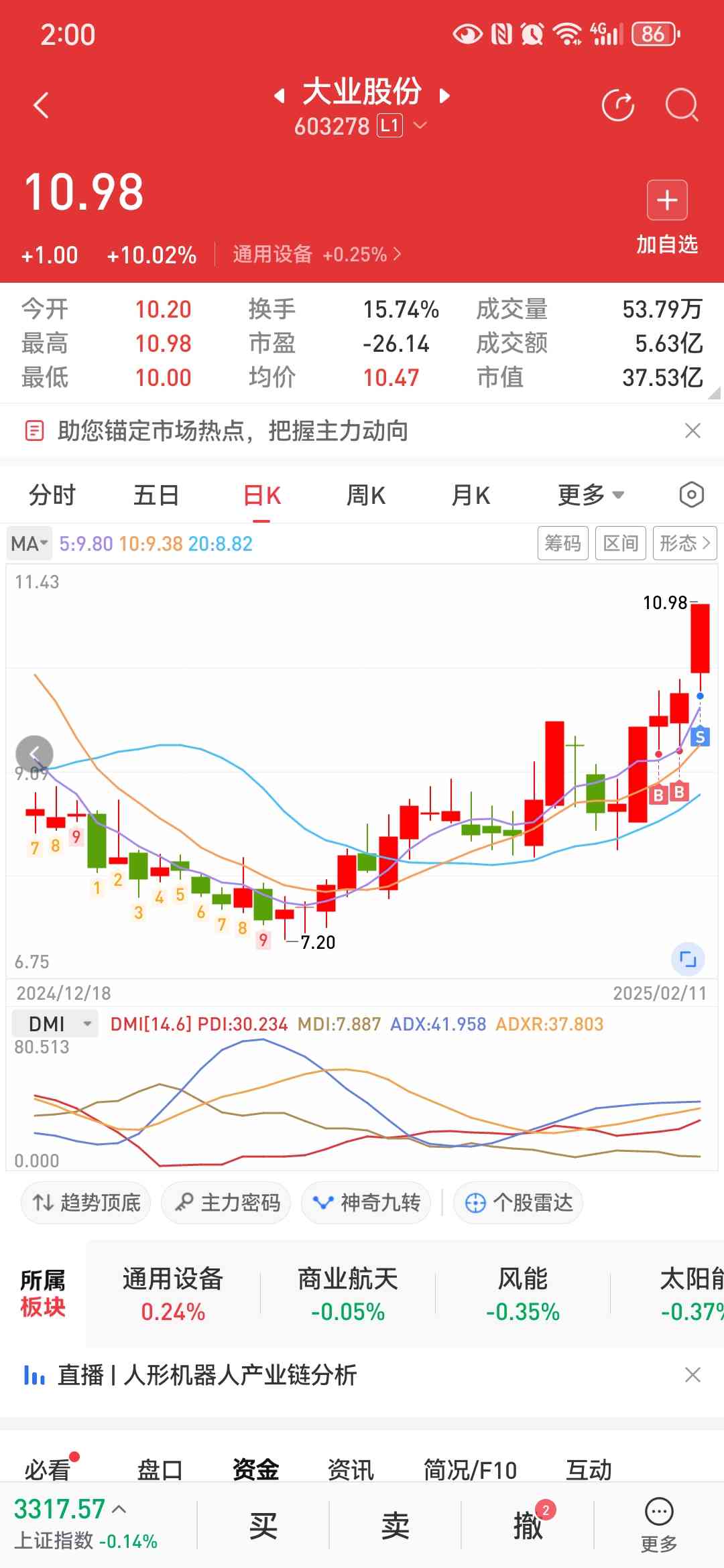This screenshot has width=724, height=1568.
Task: Open the search magnifier icon
Action: [x=681, y=106]
